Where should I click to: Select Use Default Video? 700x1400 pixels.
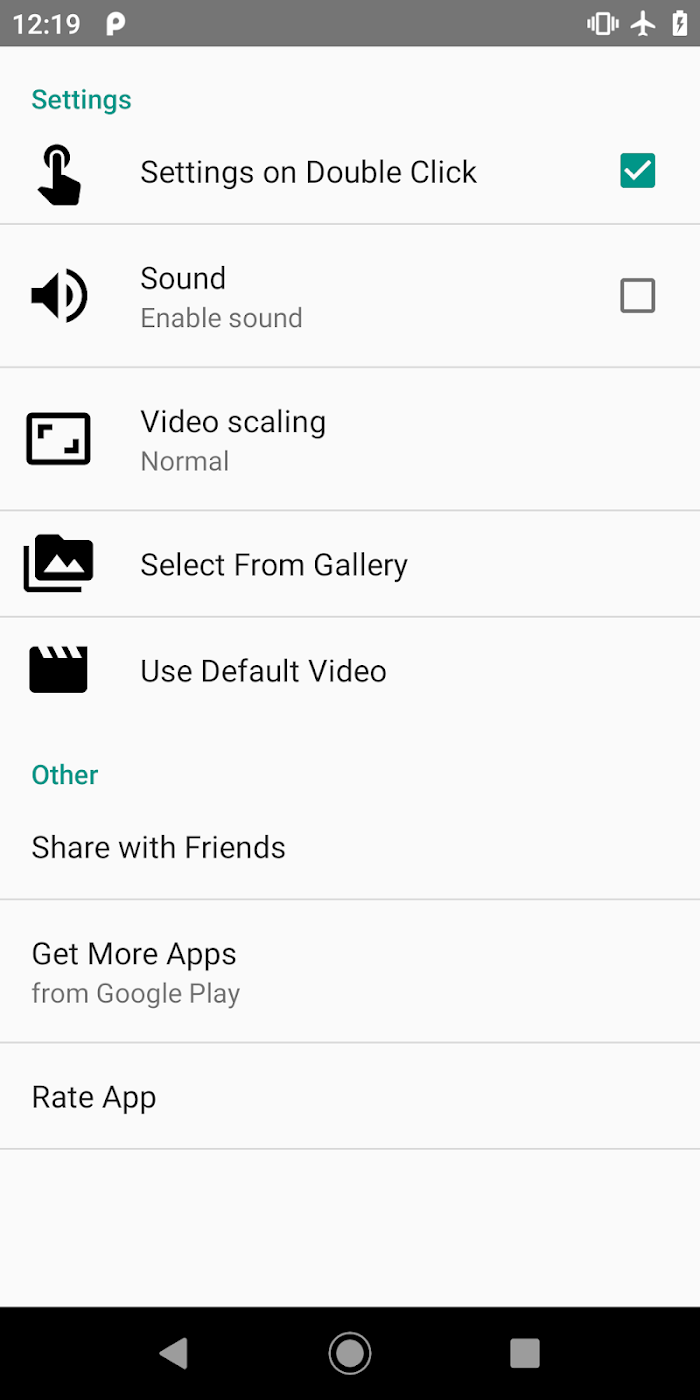click(350, 670)
